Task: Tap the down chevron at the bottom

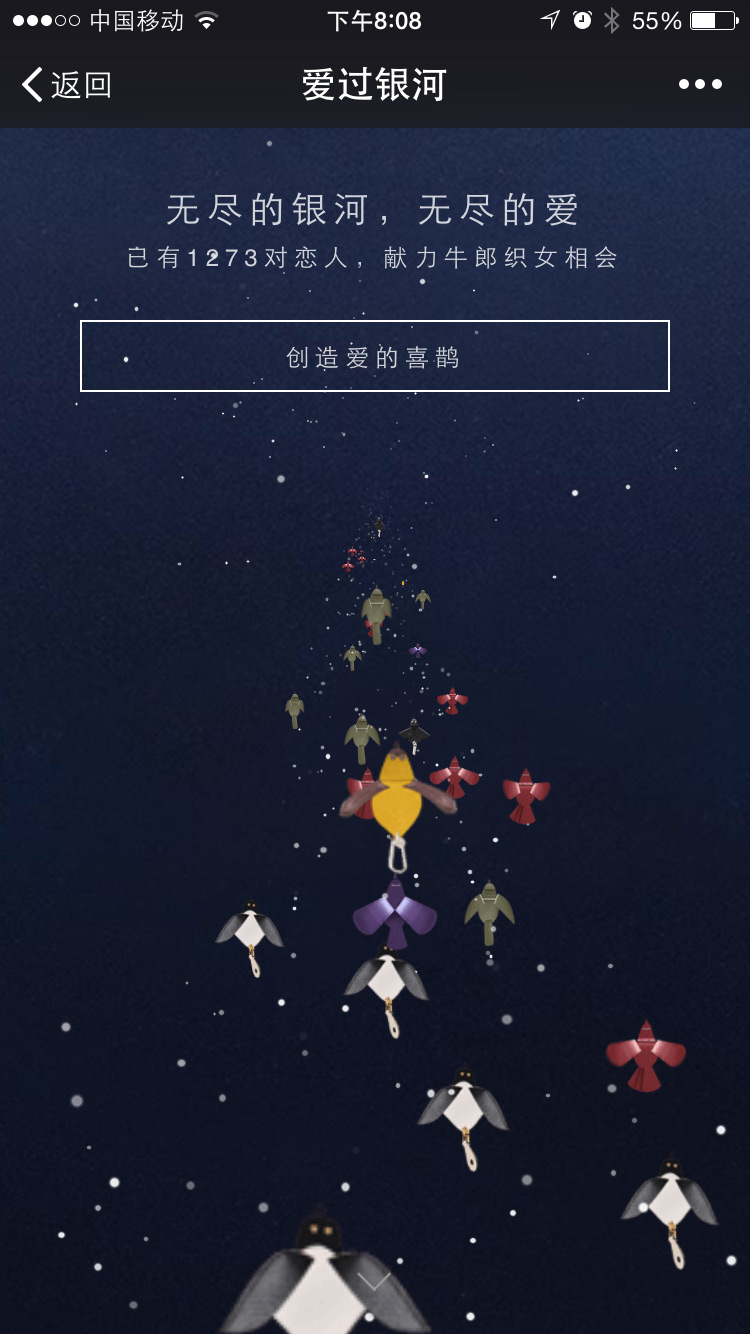Action: pos(374,1281)
